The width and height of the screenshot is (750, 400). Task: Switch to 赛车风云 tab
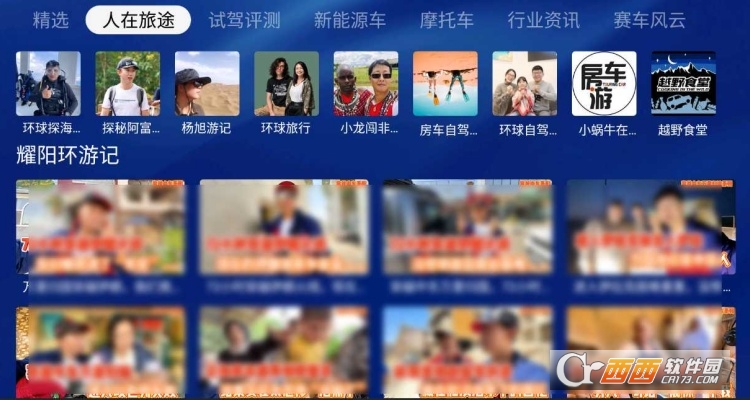(649, 20)
